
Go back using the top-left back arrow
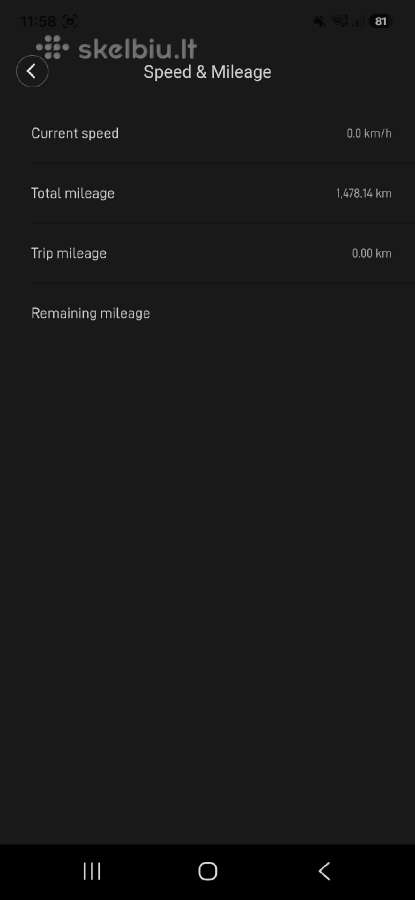tap(32, 72)
